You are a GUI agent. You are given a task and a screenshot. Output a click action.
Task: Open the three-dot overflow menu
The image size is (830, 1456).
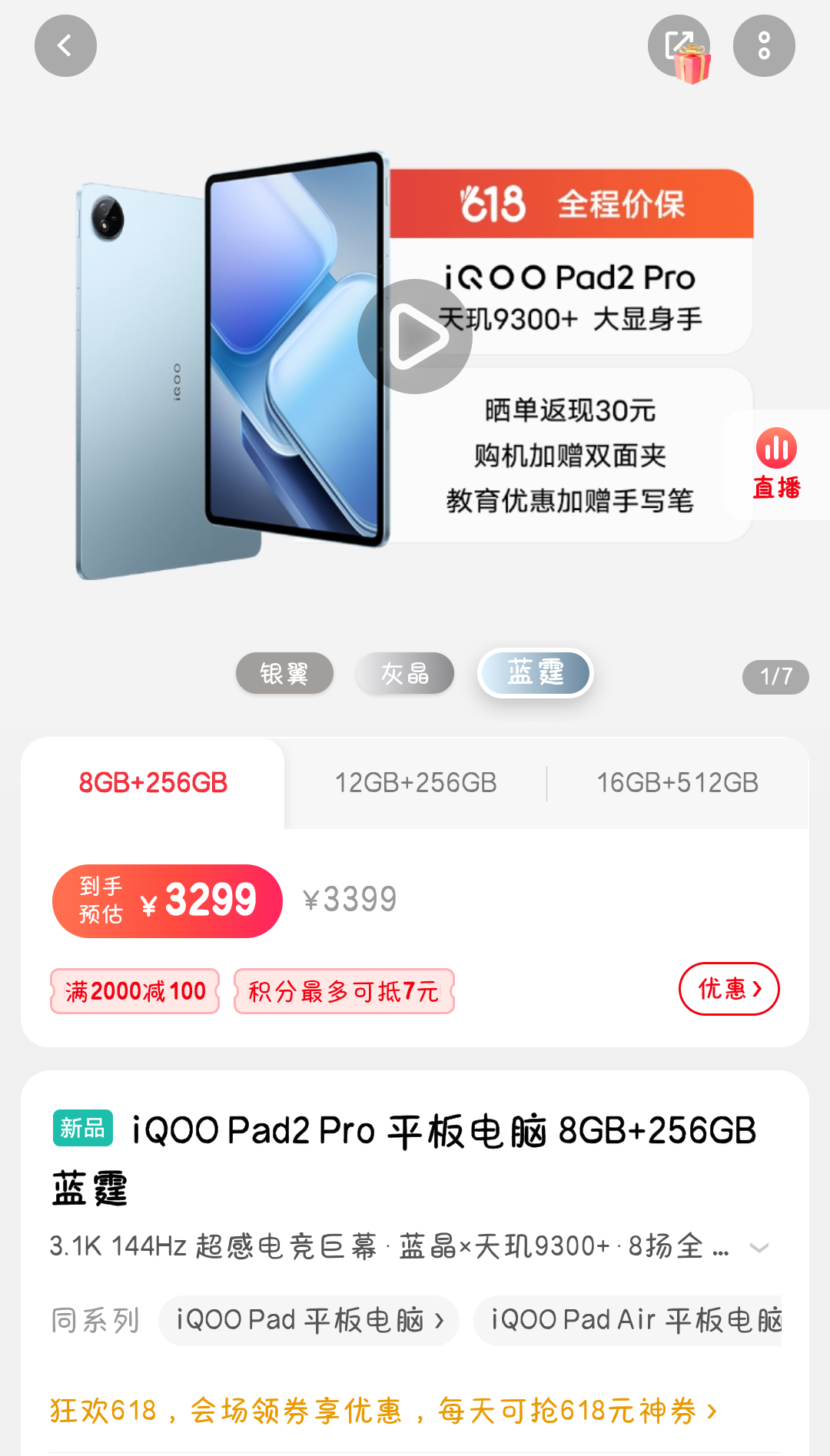point(763,46)
